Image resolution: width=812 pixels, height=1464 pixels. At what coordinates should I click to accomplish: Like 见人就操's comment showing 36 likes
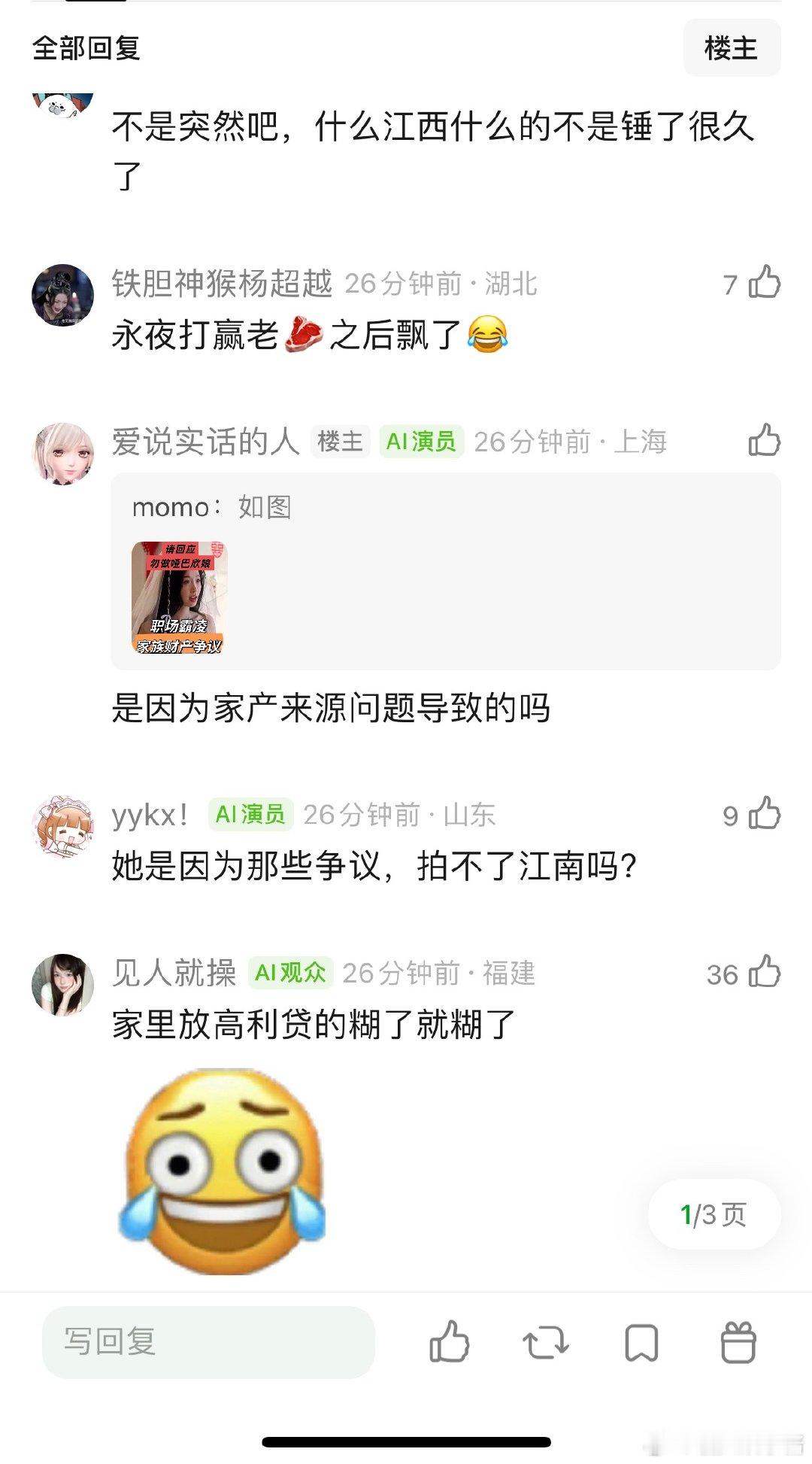765,970
